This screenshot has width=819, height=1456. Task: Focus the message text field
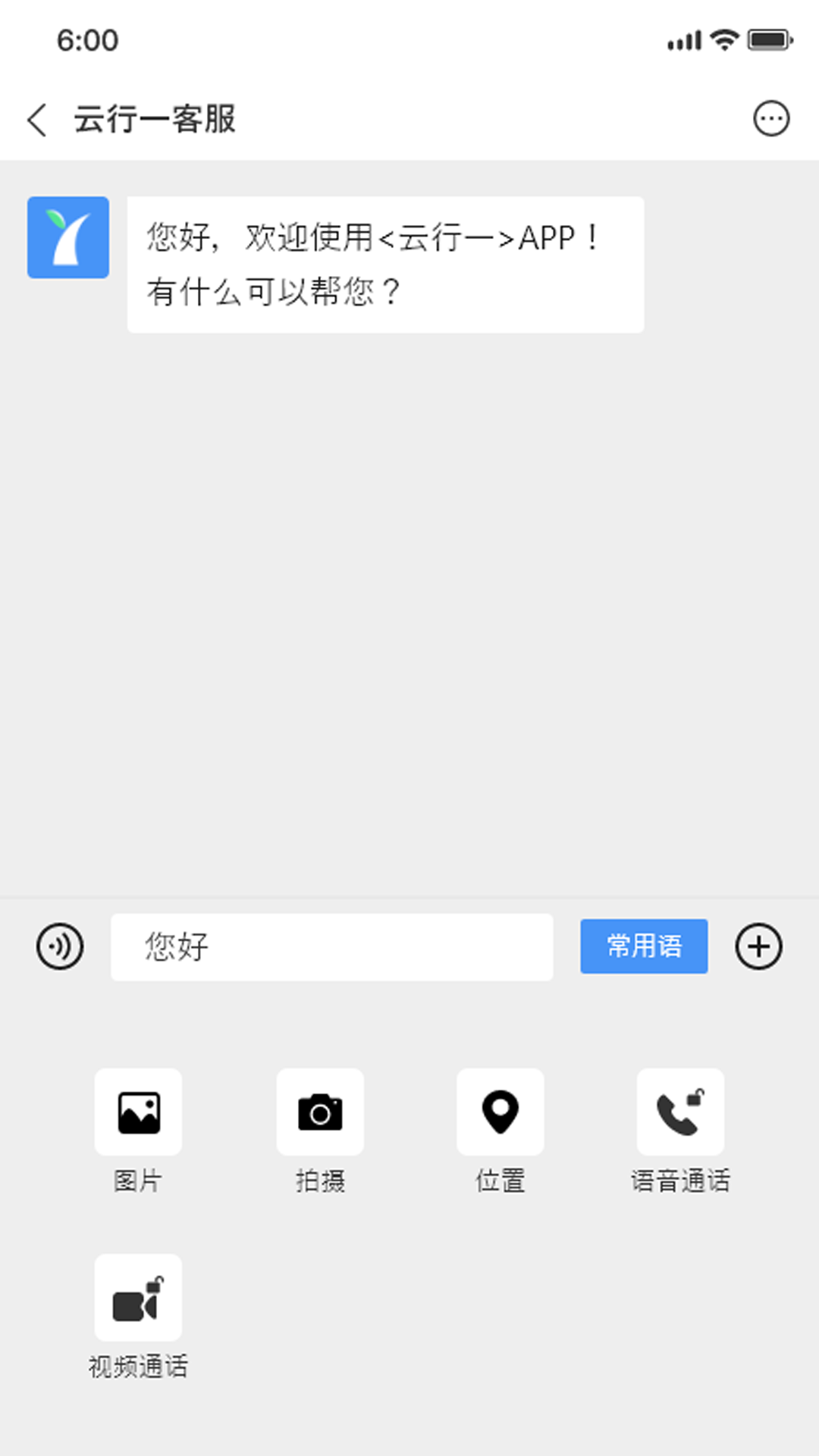pos(331,947)
